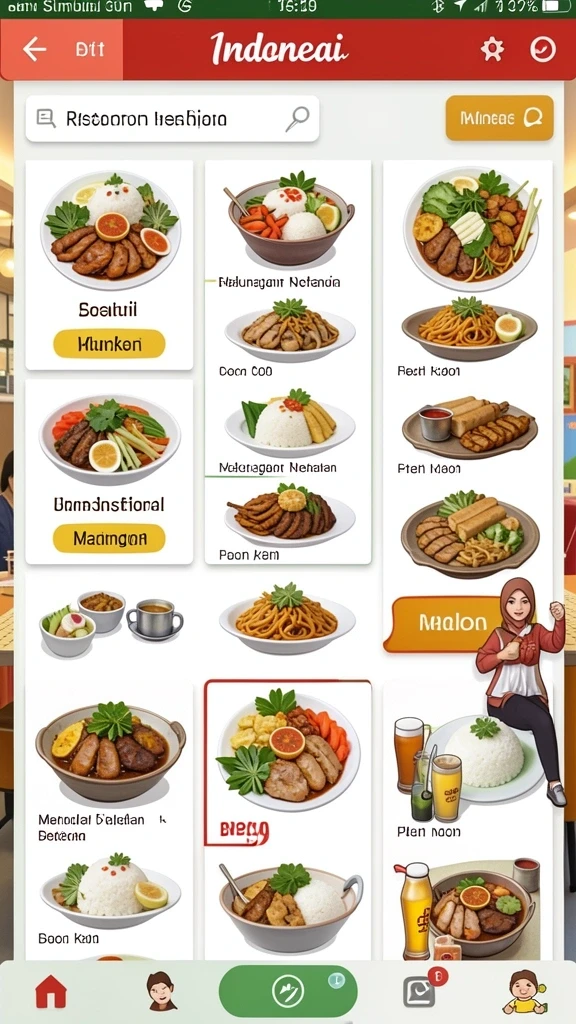Tap the circular check icon in the header
Image resolution: width=576 pixels, height=1024 pixels.
[x=543, y=49]
